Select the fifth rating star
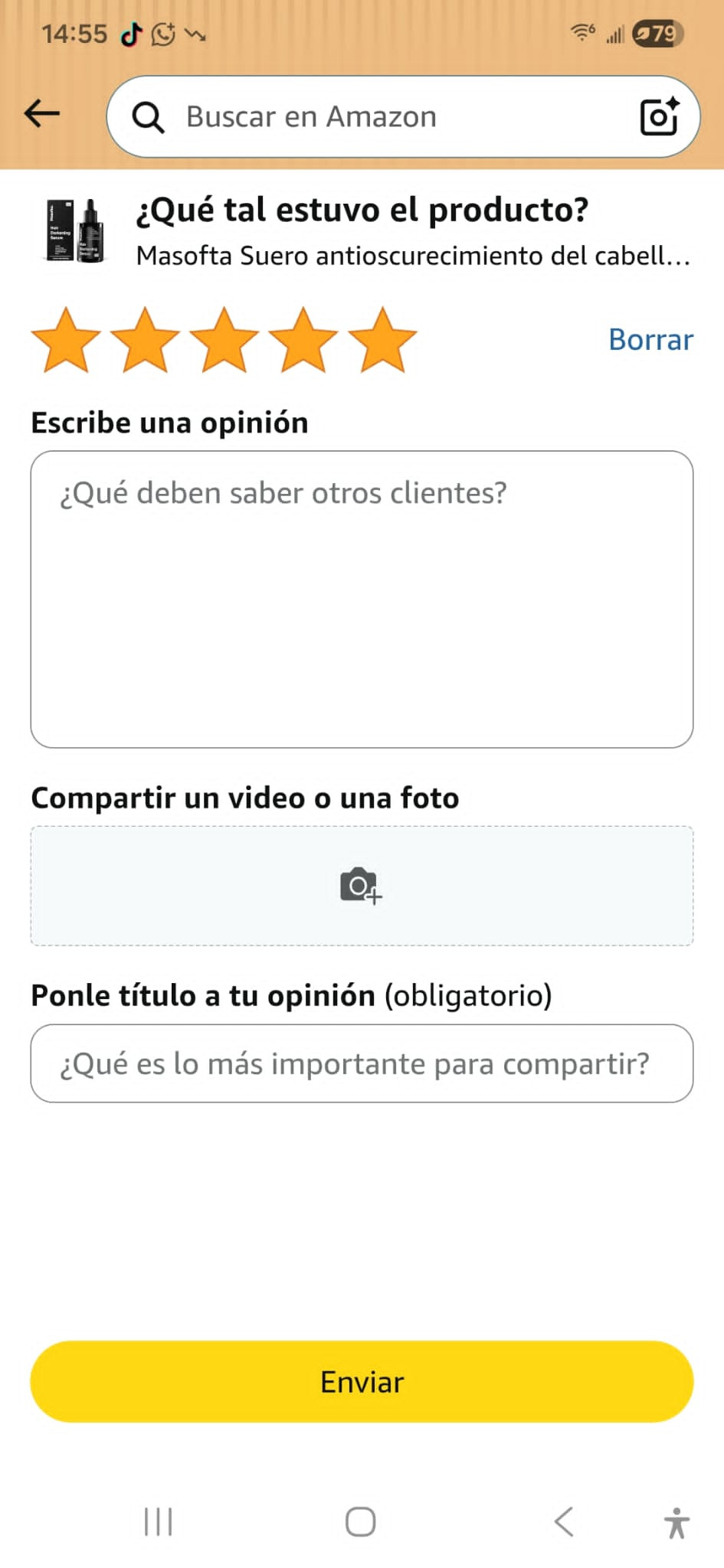Screen dimensions: 724x1568 pyautogui.click(x=382, y=340)
